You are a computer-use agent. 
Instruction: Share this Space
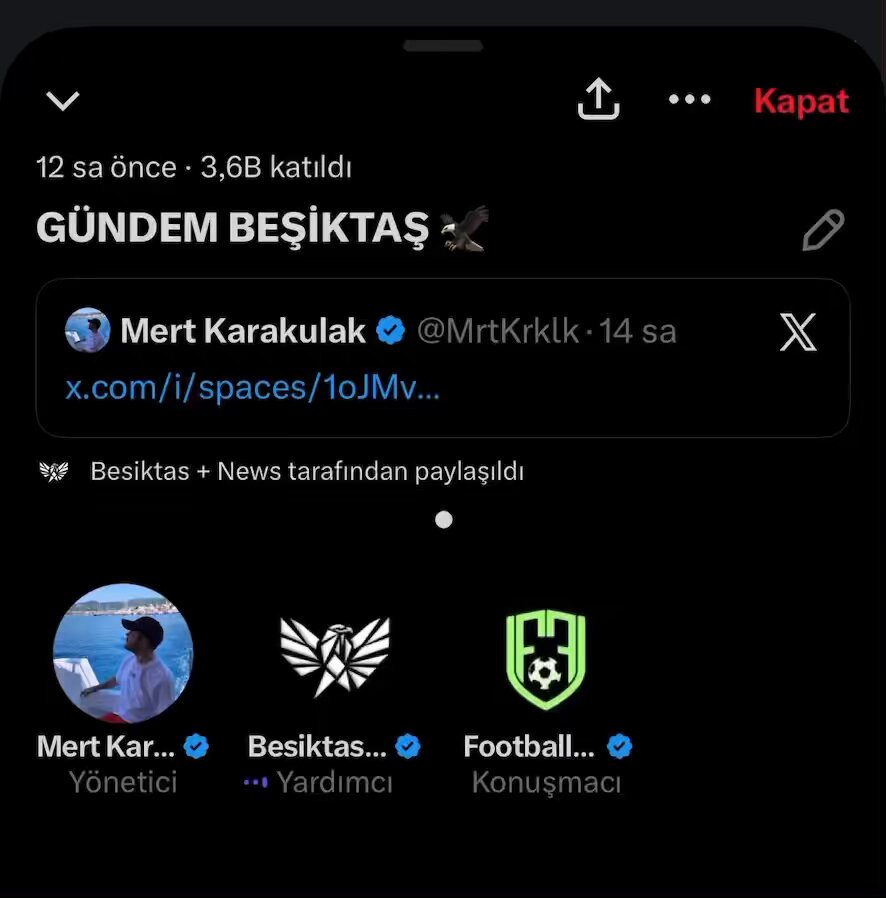[x=598, y=99]
